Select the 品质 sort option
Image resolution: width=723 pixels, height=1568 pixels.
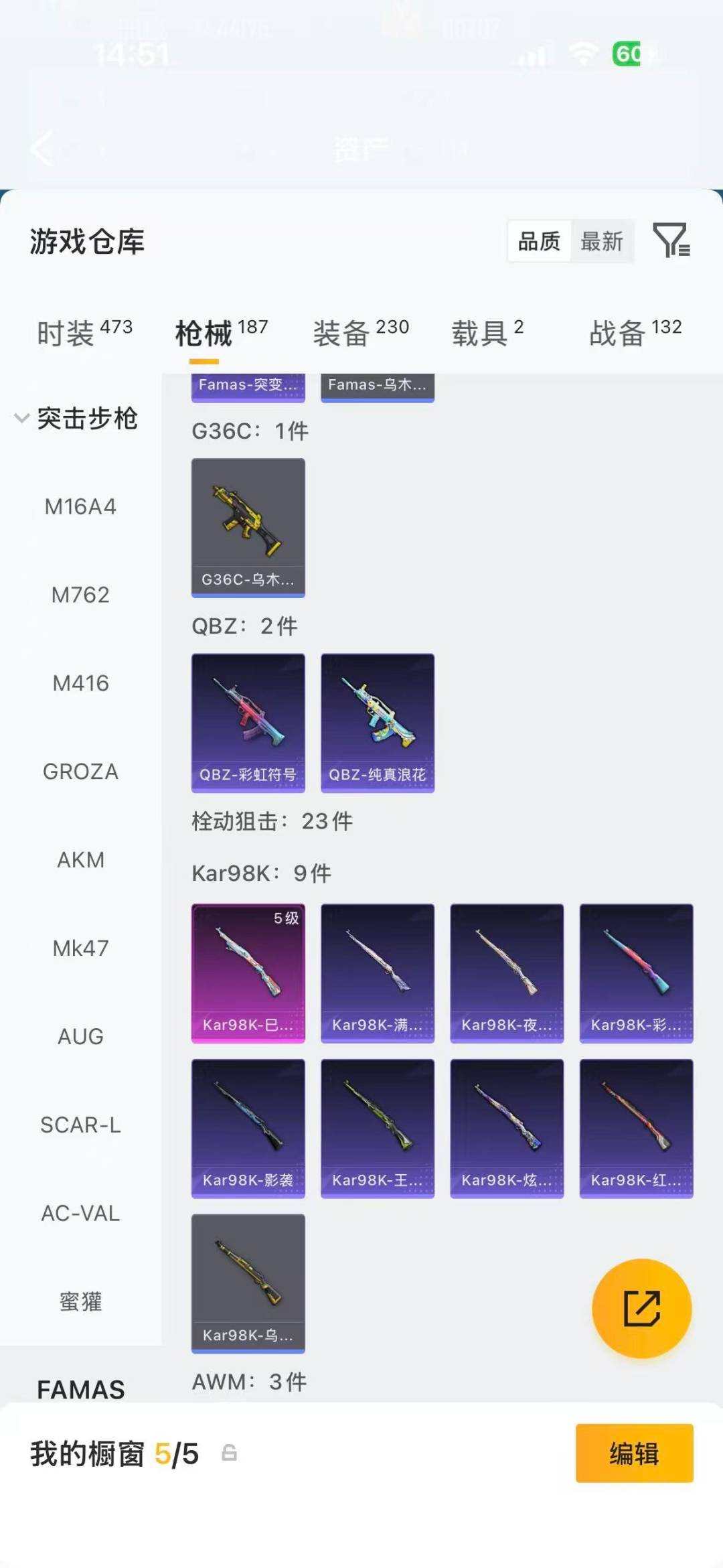point(539,241)
